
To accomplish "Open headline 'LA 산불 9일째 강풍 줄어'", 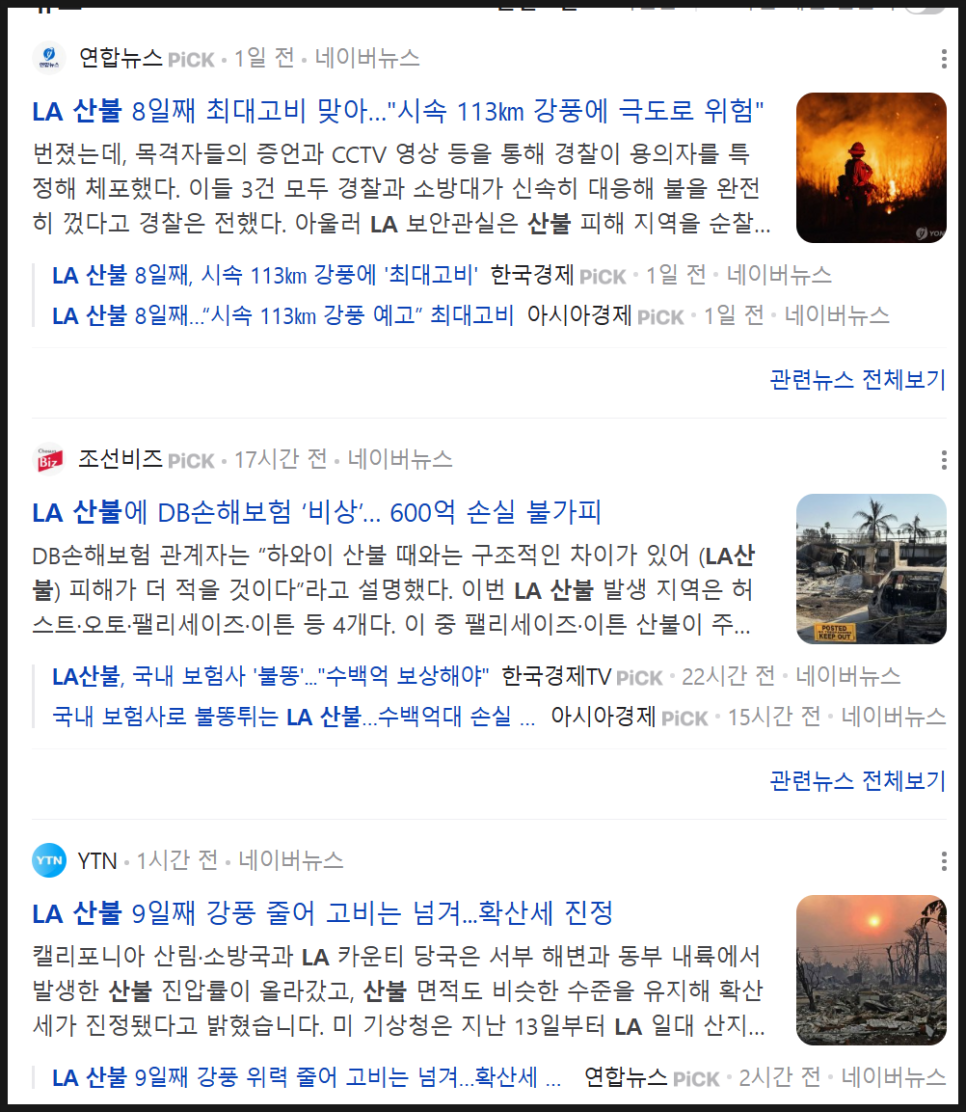I will pos(322,913).
